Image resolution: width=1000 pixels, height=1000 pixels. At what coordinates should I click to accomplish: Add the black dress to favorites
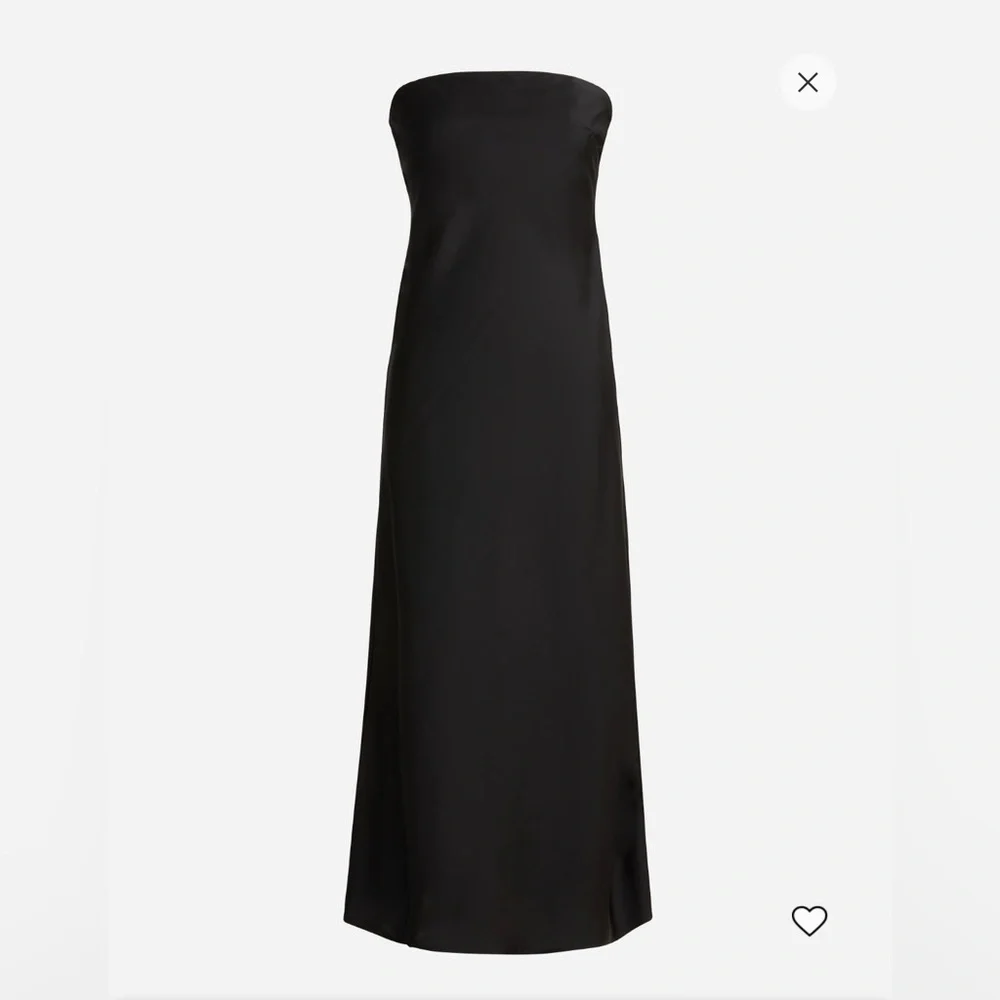(x=809, y=920)
